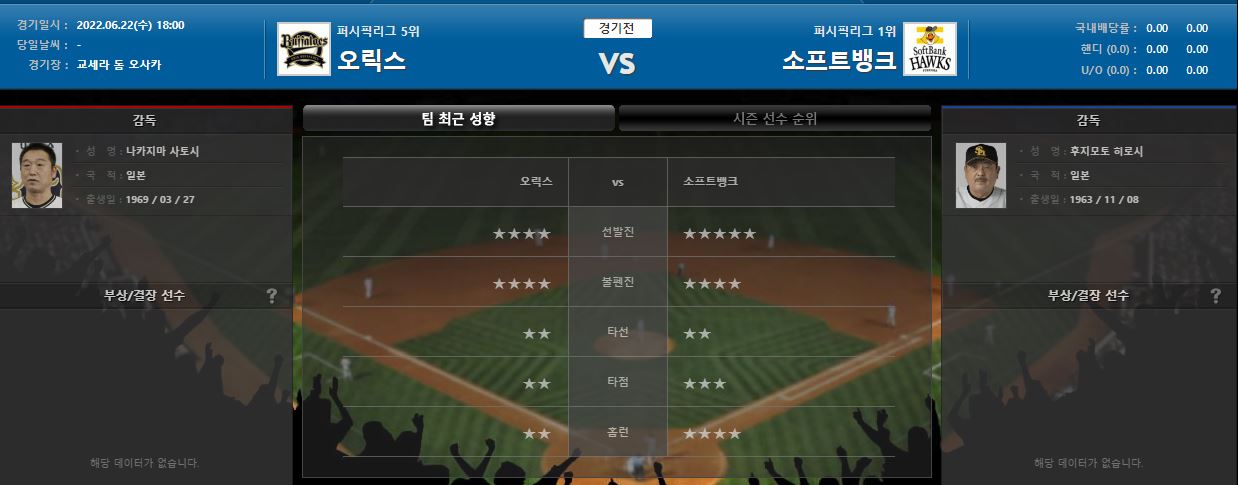This screenshot has height=485, width=1238.
Task: Open help for SoftBank 부상/결장 선수
Action: [1215, 296]
